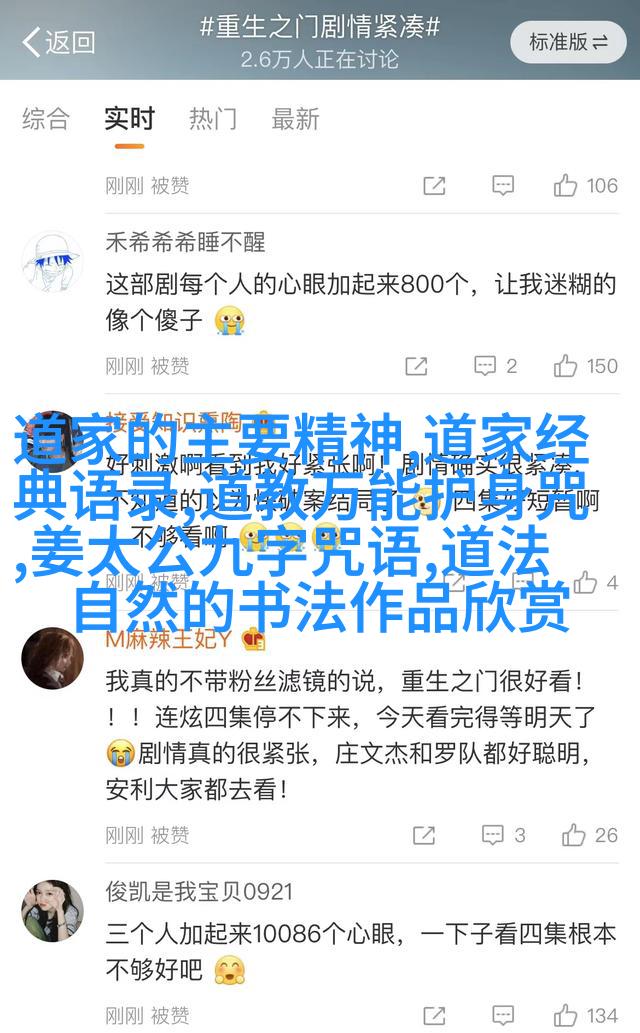Open 俊凯是我宝贝0921's post about 10086个心眼
Image resolution: width=640 pixels, height=1033 pixels.
(360, 948)
